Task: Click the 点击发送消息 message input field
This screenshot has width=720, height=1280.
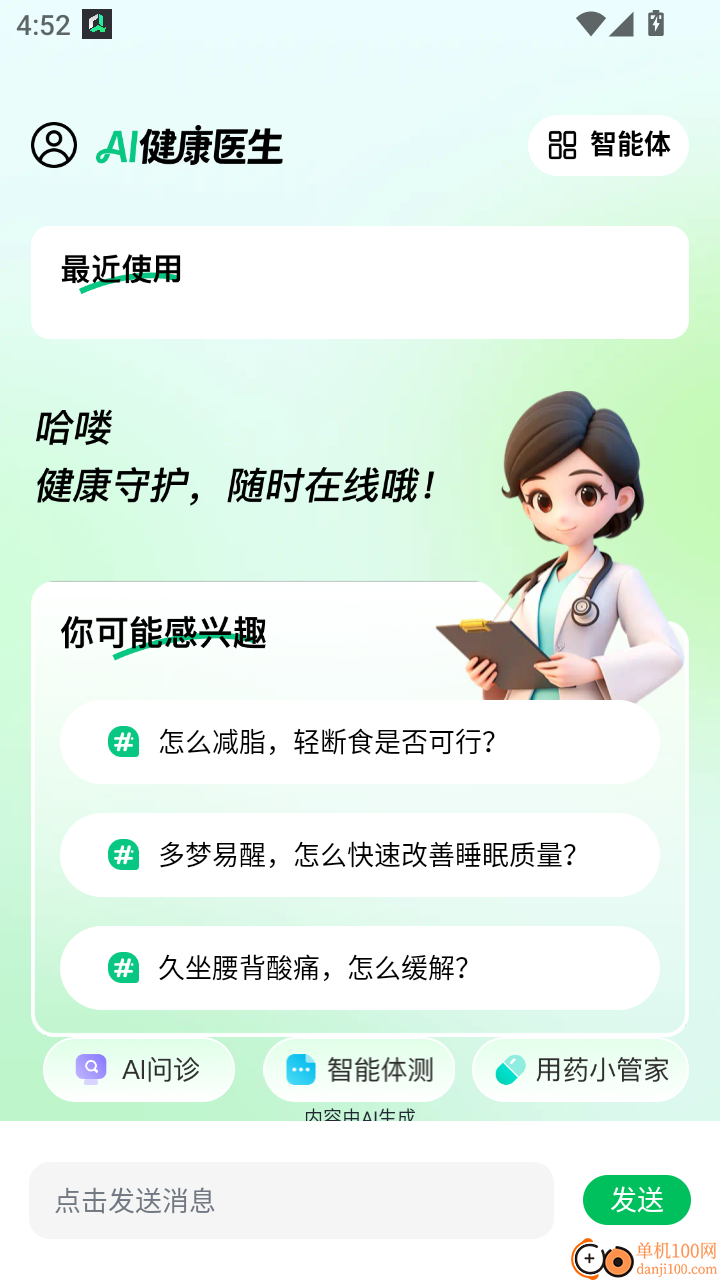Action: point(291,1201)
